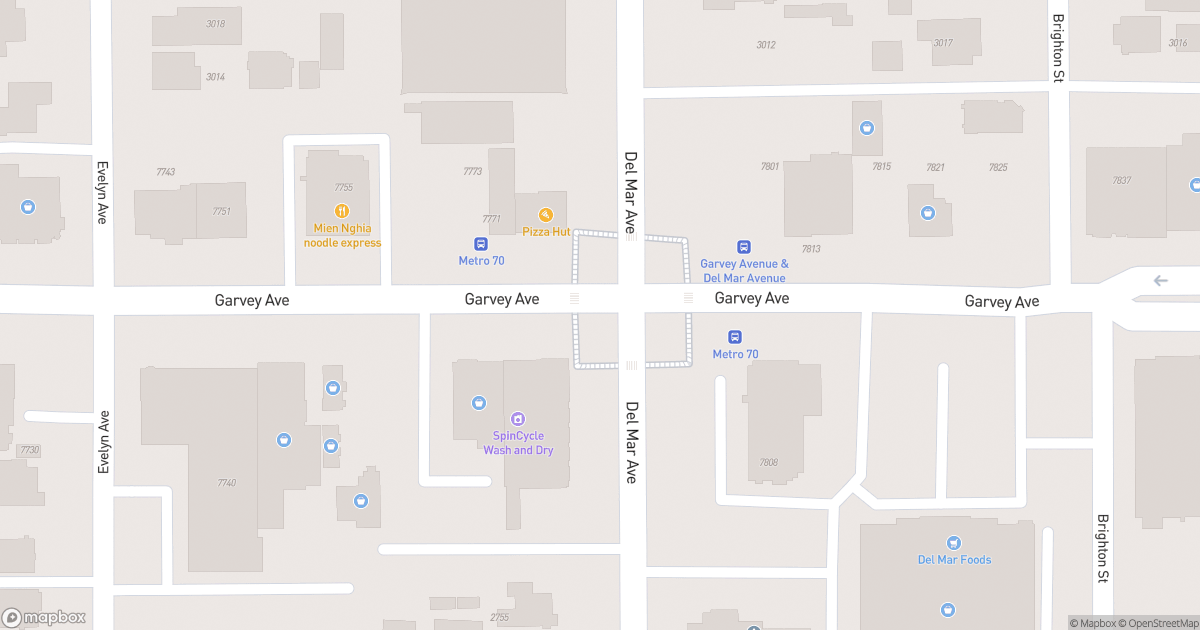
Task: Select the Del Mar Foods marker
Action: click(x=954, y=543)
